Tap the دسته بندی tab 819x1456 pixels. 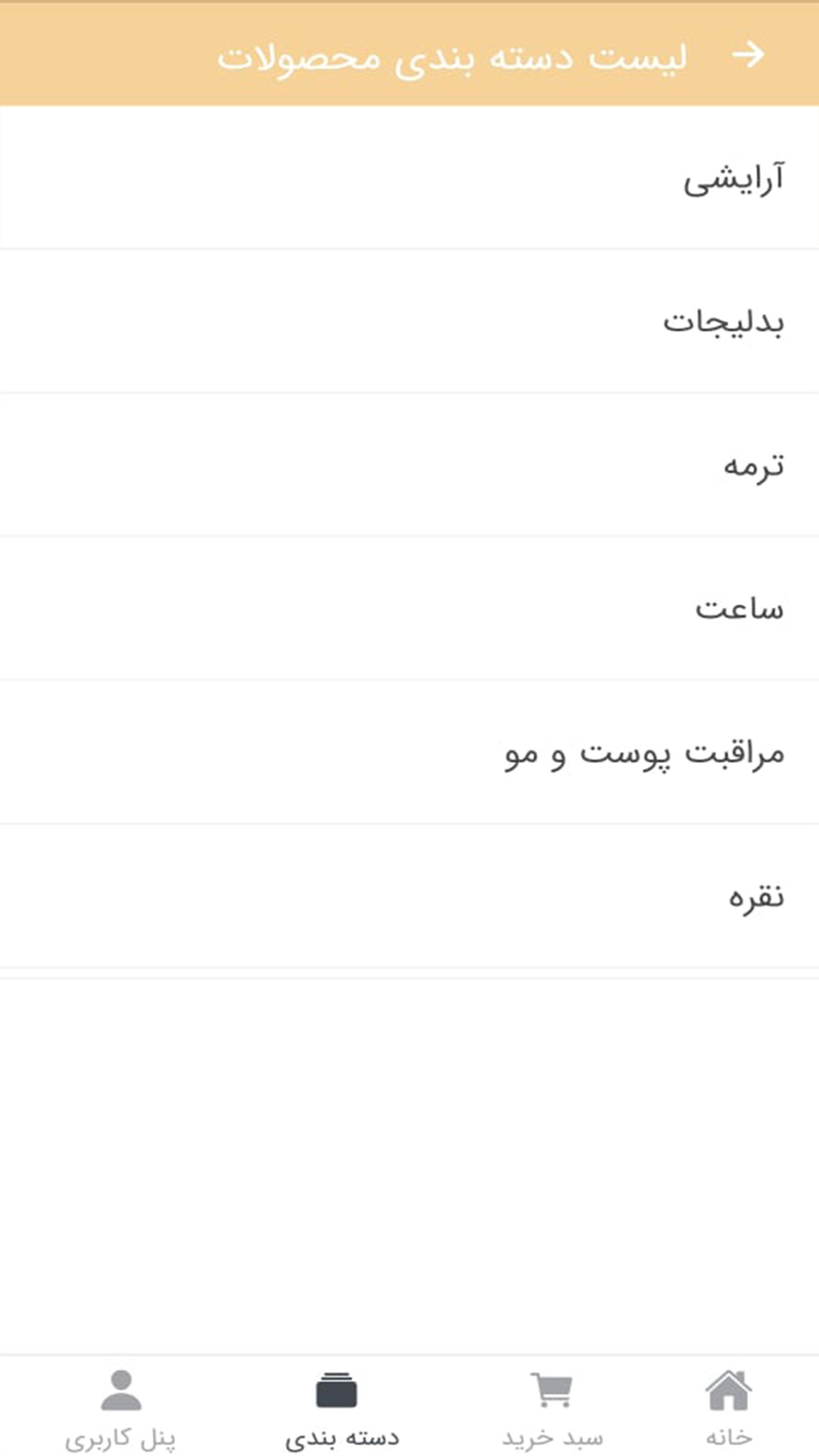(x=341, y=1408)
